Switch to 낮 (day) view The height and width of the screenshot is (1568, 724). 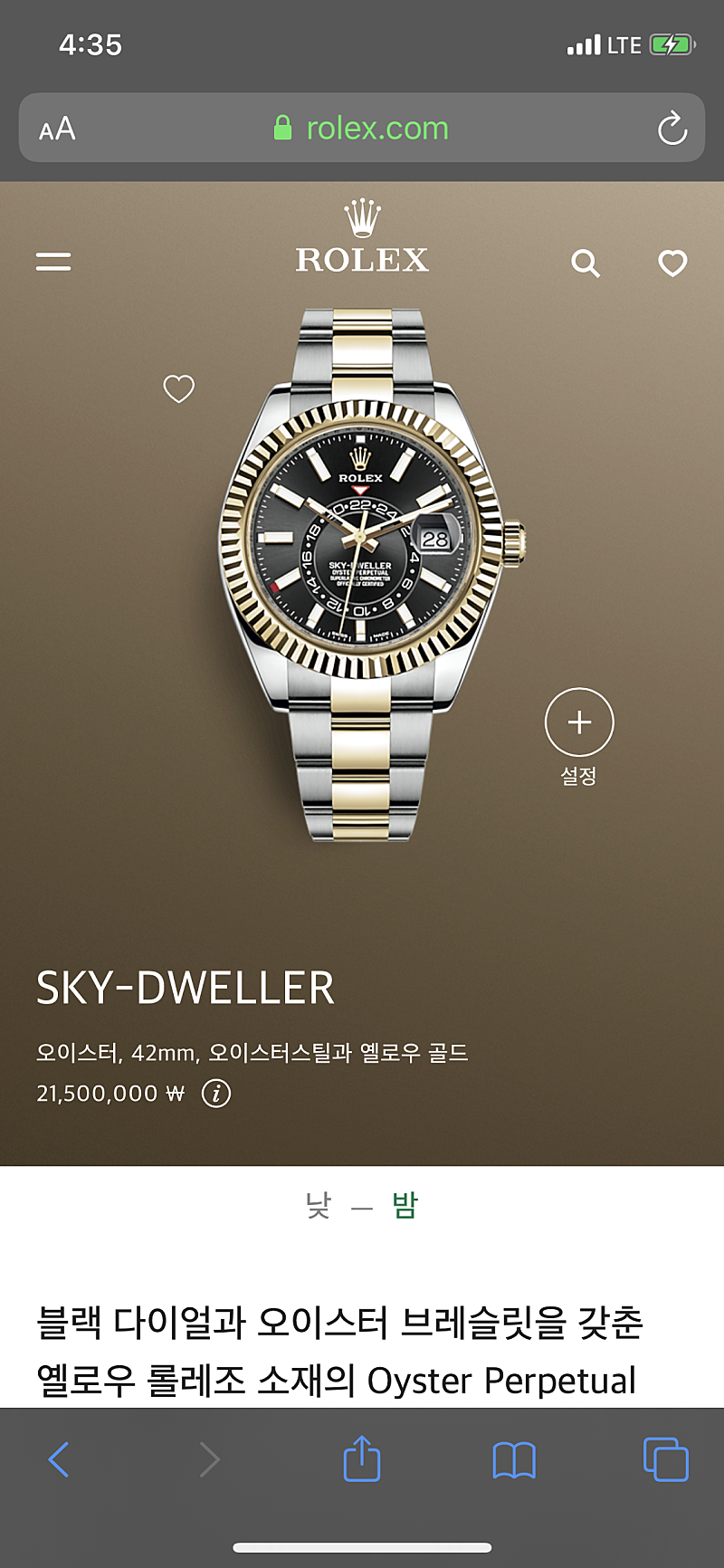click(319, 1206)
